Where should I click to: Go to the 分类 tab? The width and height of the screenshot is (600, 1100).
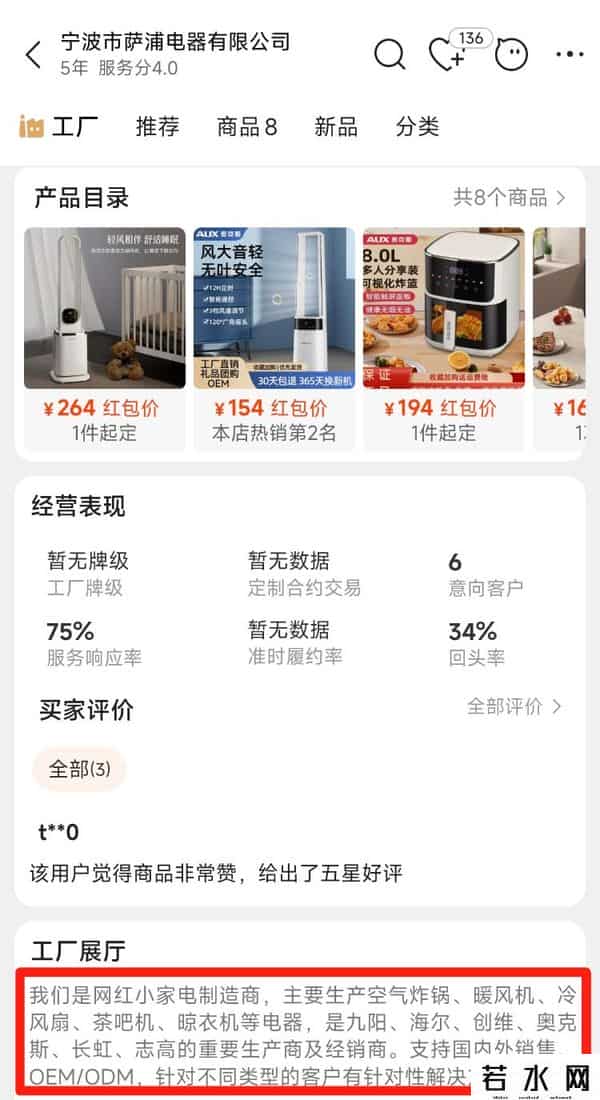pyautogui.click(x=417, y=127)
